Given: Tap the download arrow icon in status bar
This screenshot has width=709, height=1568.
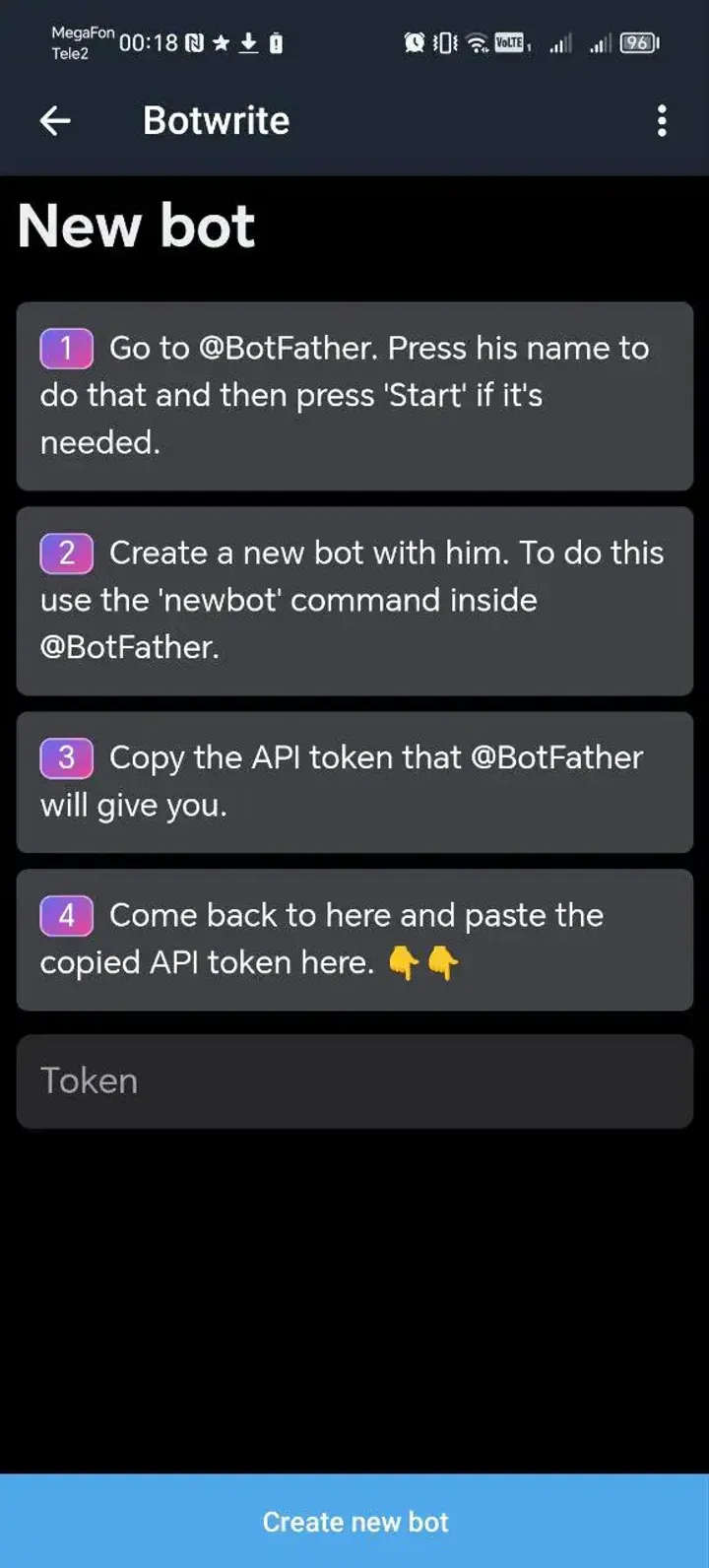Looking at the screenshot, I should 246,43.
